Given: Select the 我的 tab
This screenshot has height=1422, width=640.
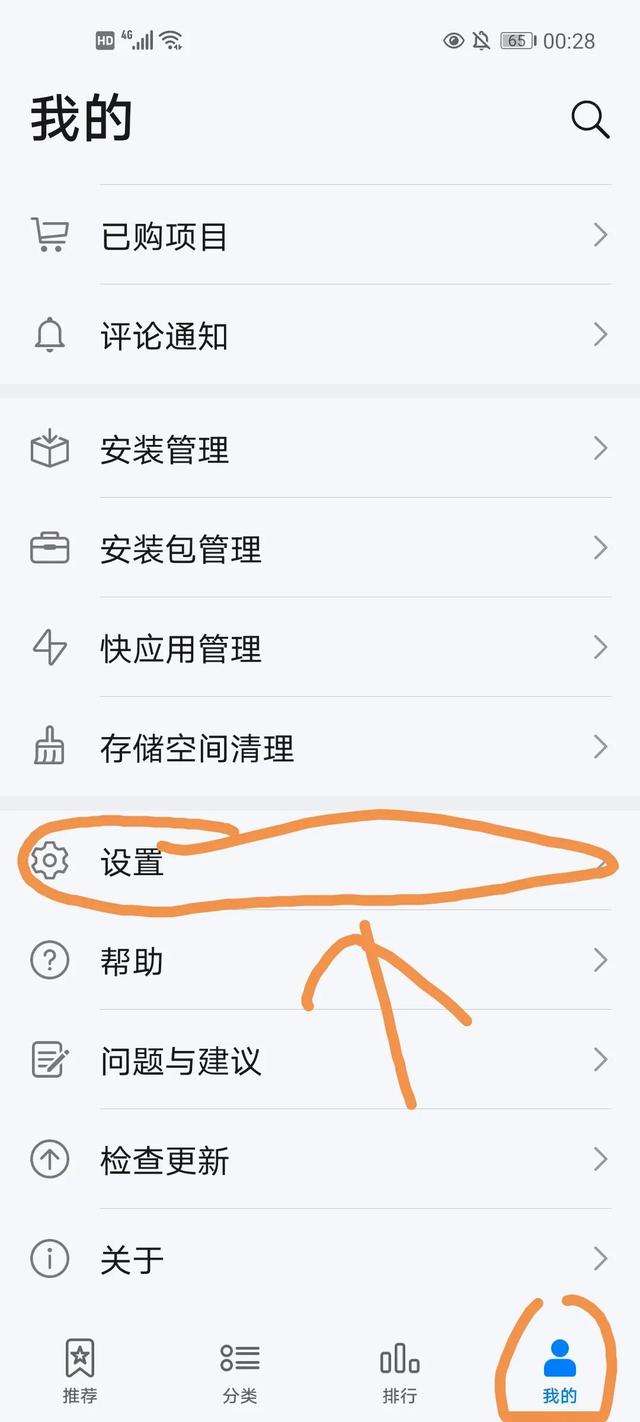Looking at the screenshot, I should click(560, 1370).
